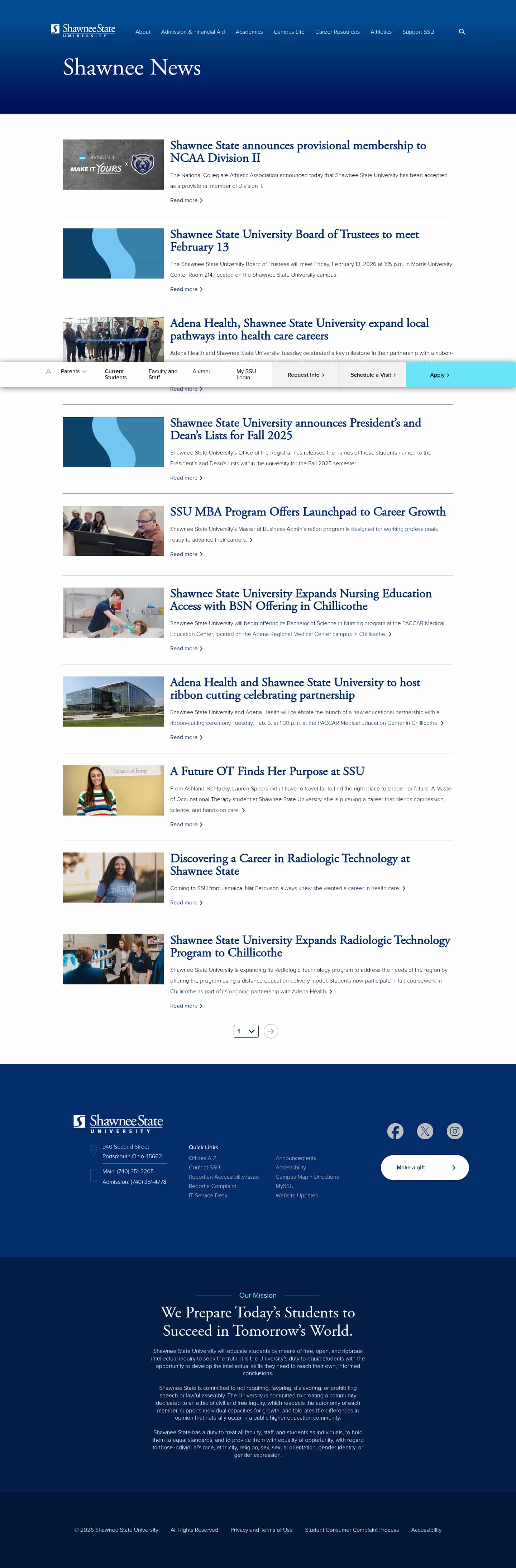Open the search magnifier in the header

pyautogui.click(x=462, y=32)
